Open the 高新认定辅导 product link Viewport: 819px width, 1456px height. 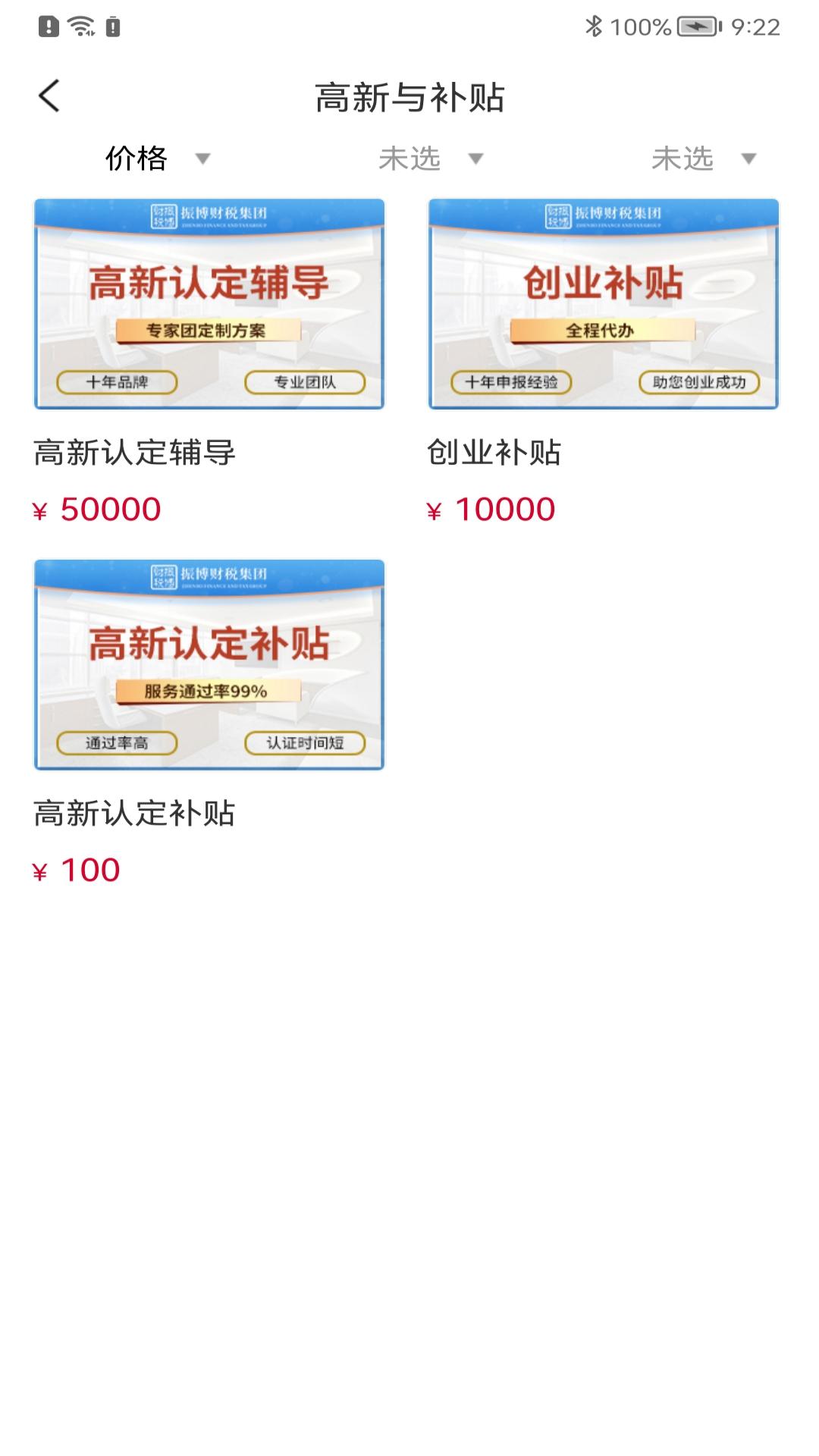pyautogui.click(x=136, y=452)
